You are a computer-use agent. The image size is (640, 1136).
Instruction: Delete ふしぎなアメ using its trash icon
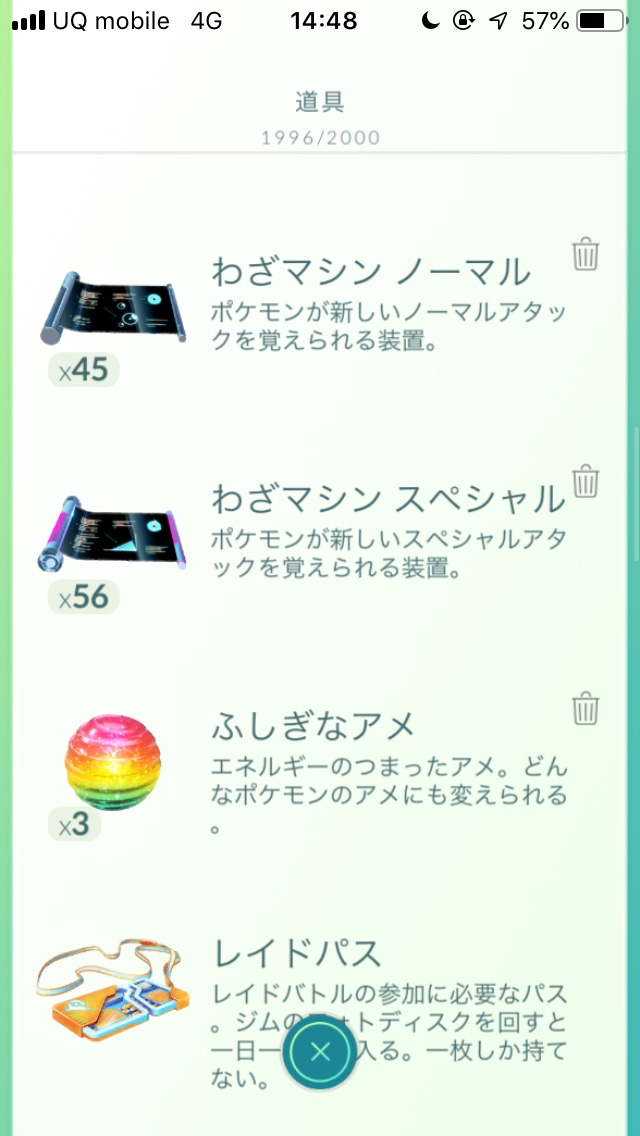click(585, 709)
